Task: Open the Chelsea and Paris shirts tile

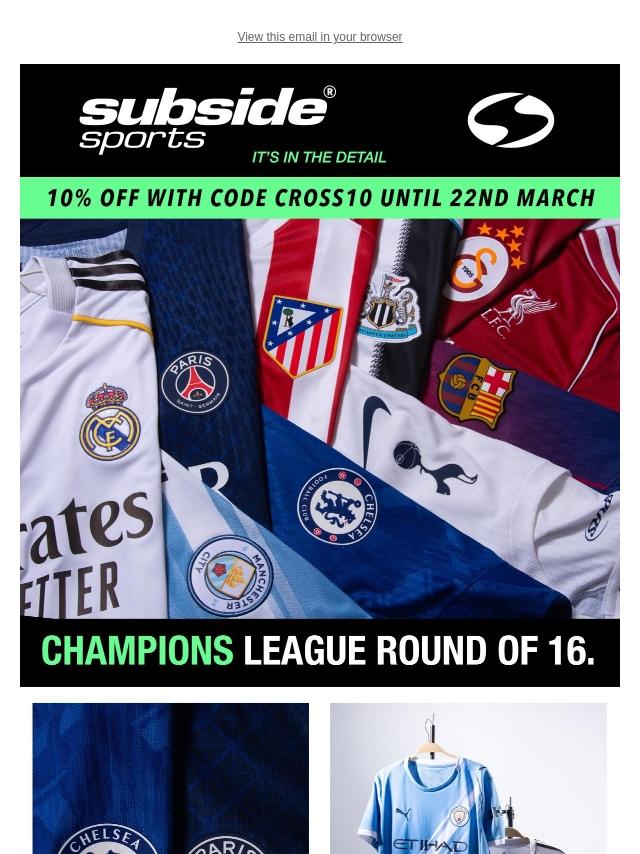Action: [x=170, y=778]
